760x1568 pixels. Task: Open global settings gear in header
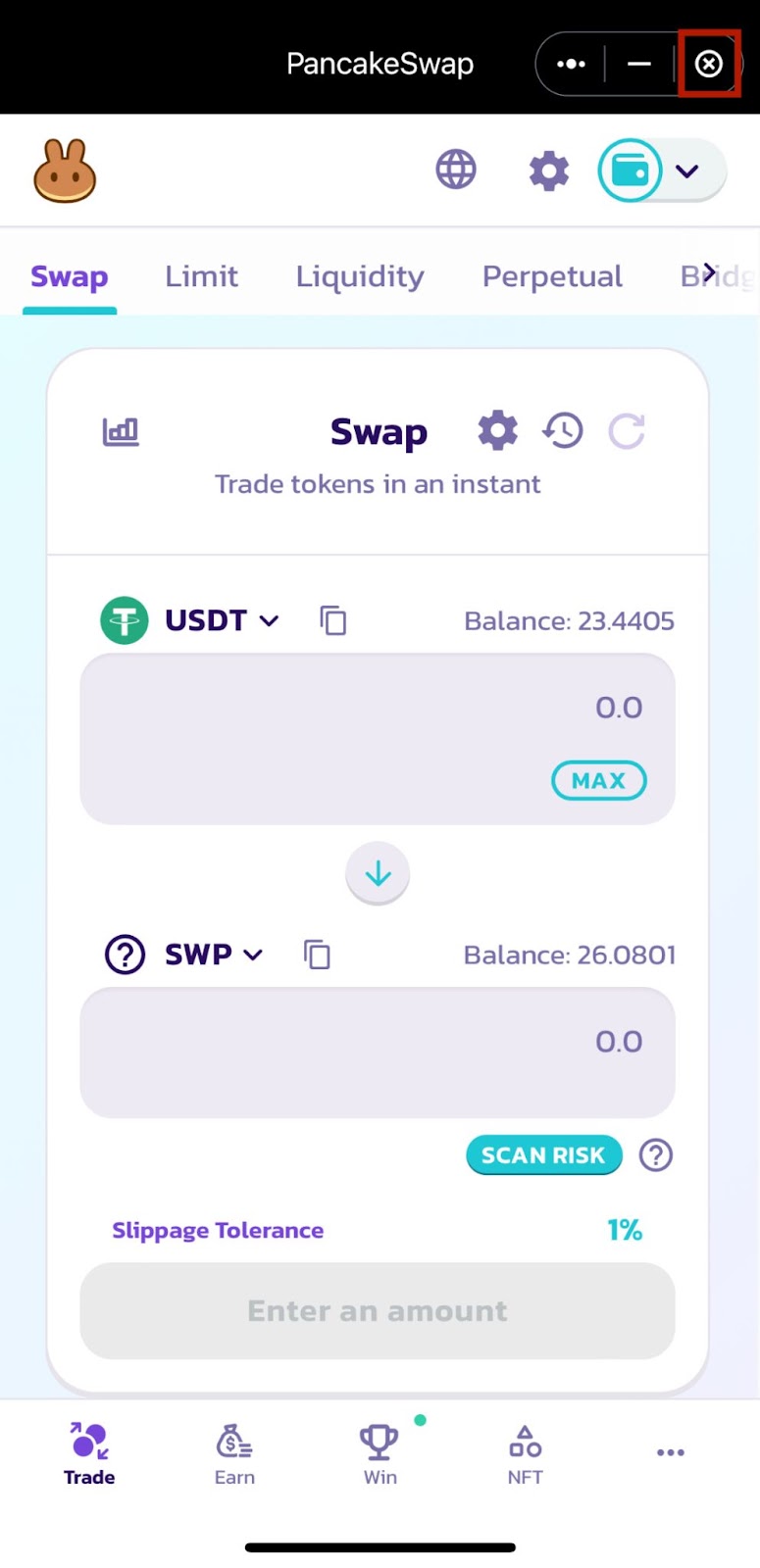tap(549, 171)
